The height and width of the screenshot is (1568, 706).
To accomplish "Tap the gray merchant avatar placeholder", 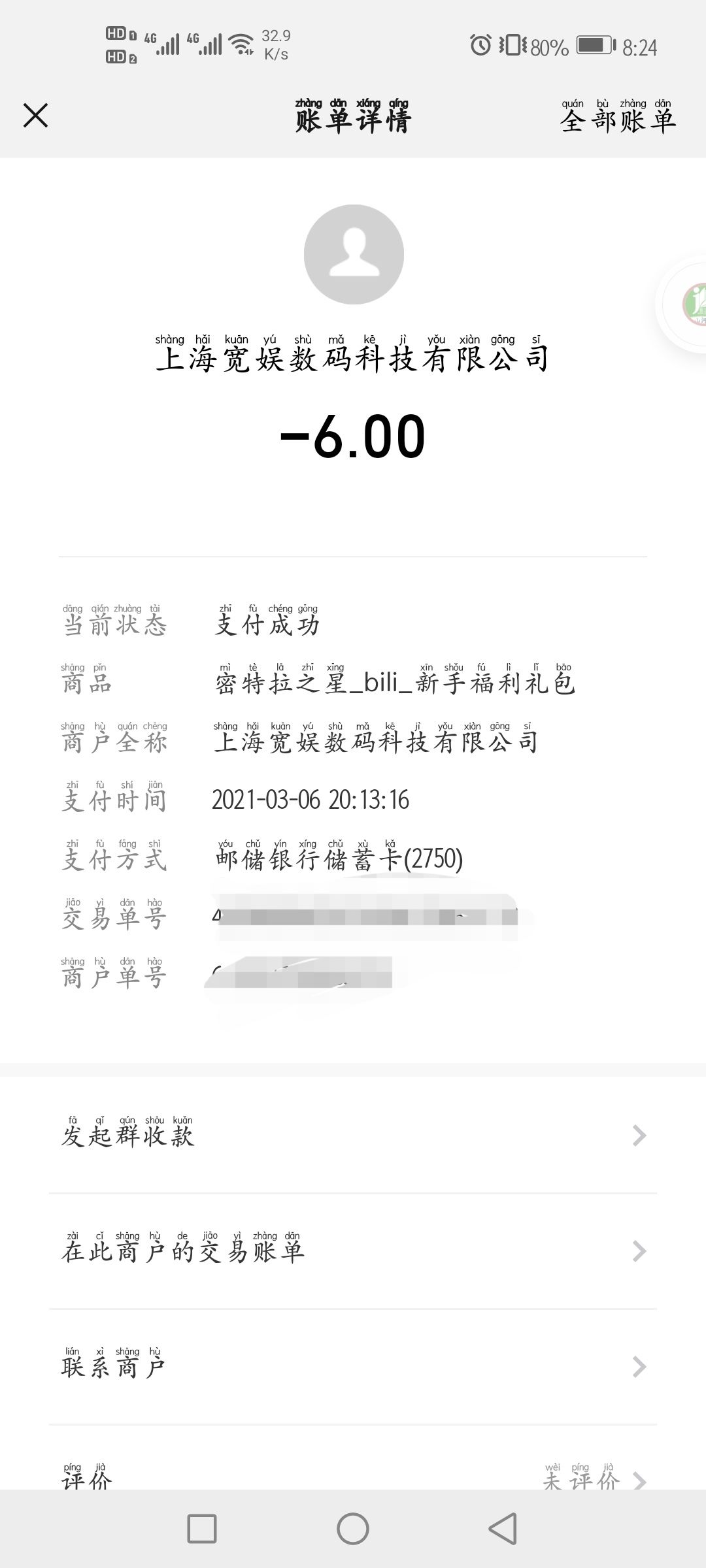I will pyautogui.click(x=353, y=255).
